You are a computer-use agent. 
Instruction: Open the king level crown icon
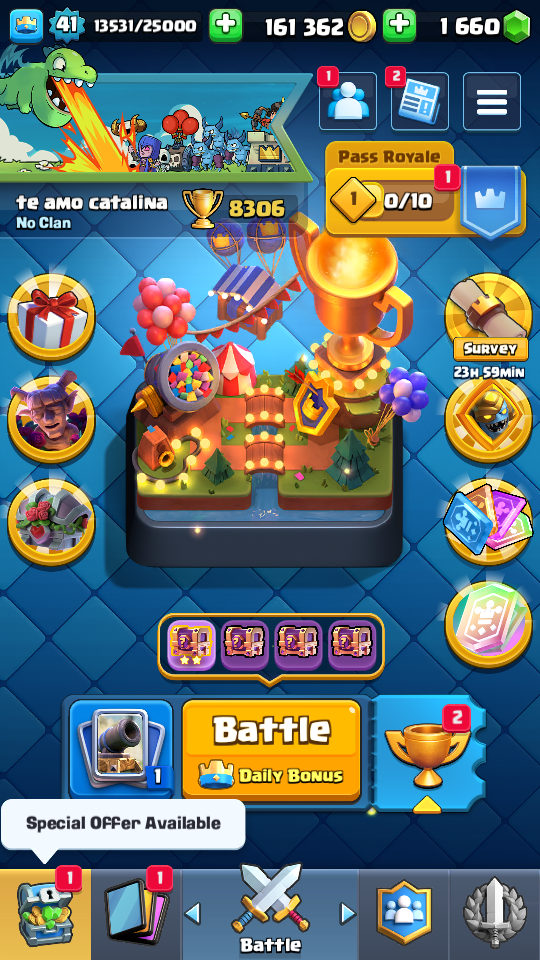point(26,26)
